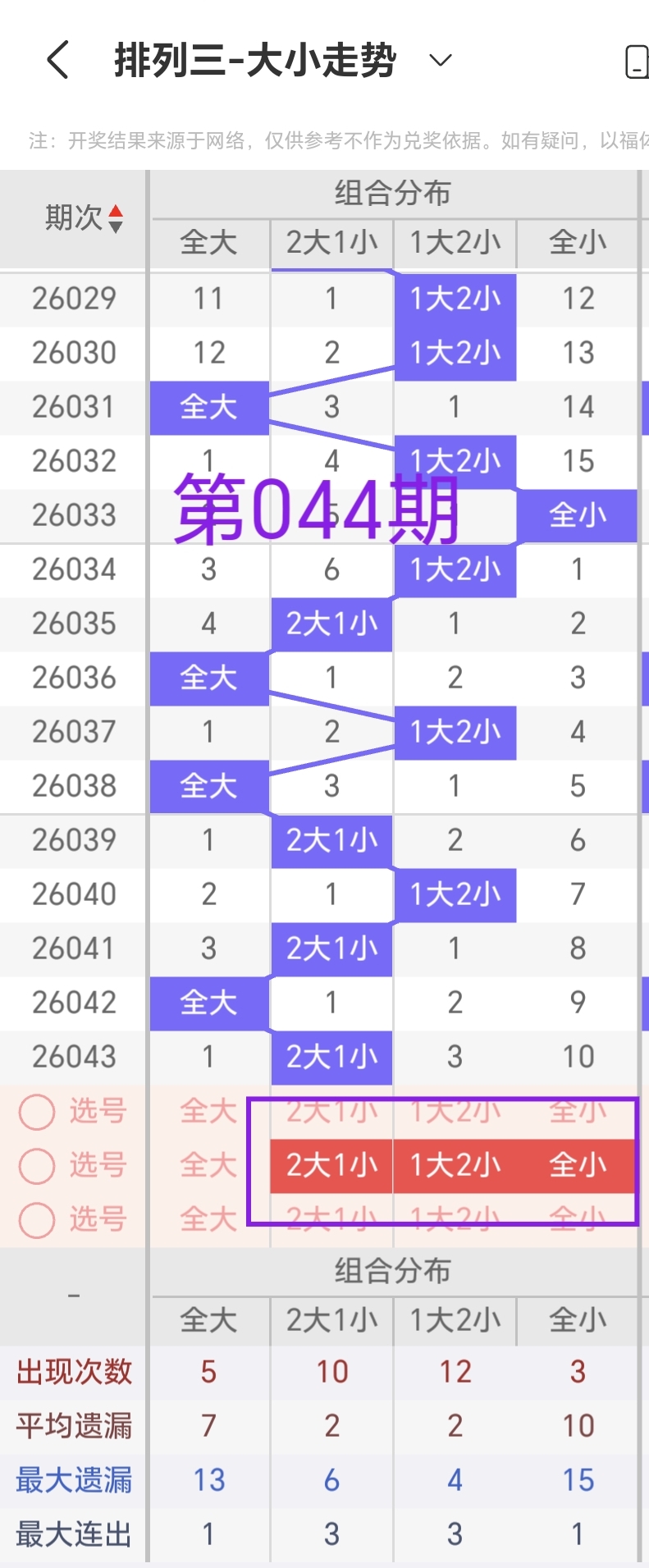Click the 全大 column header

[208, 243]
